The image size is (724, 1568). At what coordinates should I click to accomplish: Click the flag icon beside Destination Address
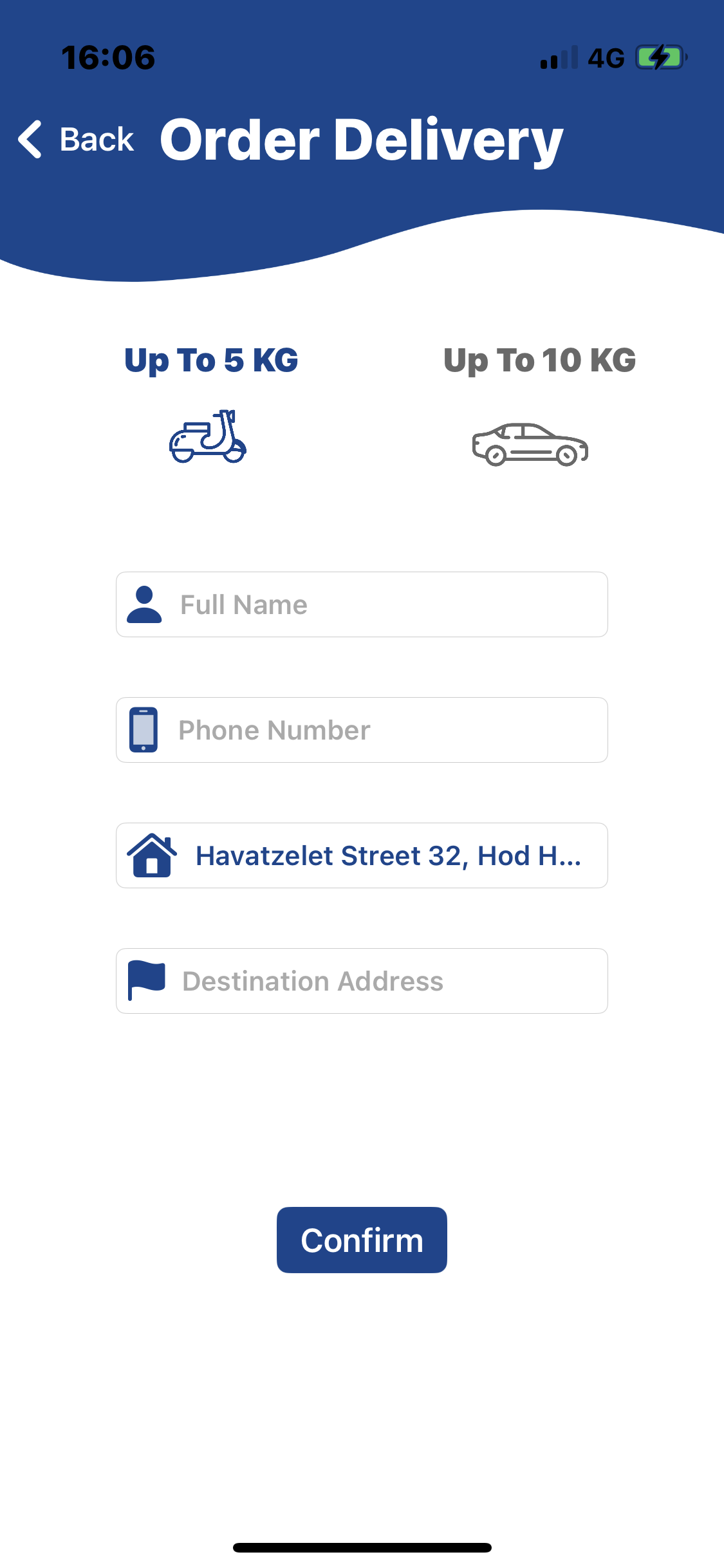[x=147, y=977]
